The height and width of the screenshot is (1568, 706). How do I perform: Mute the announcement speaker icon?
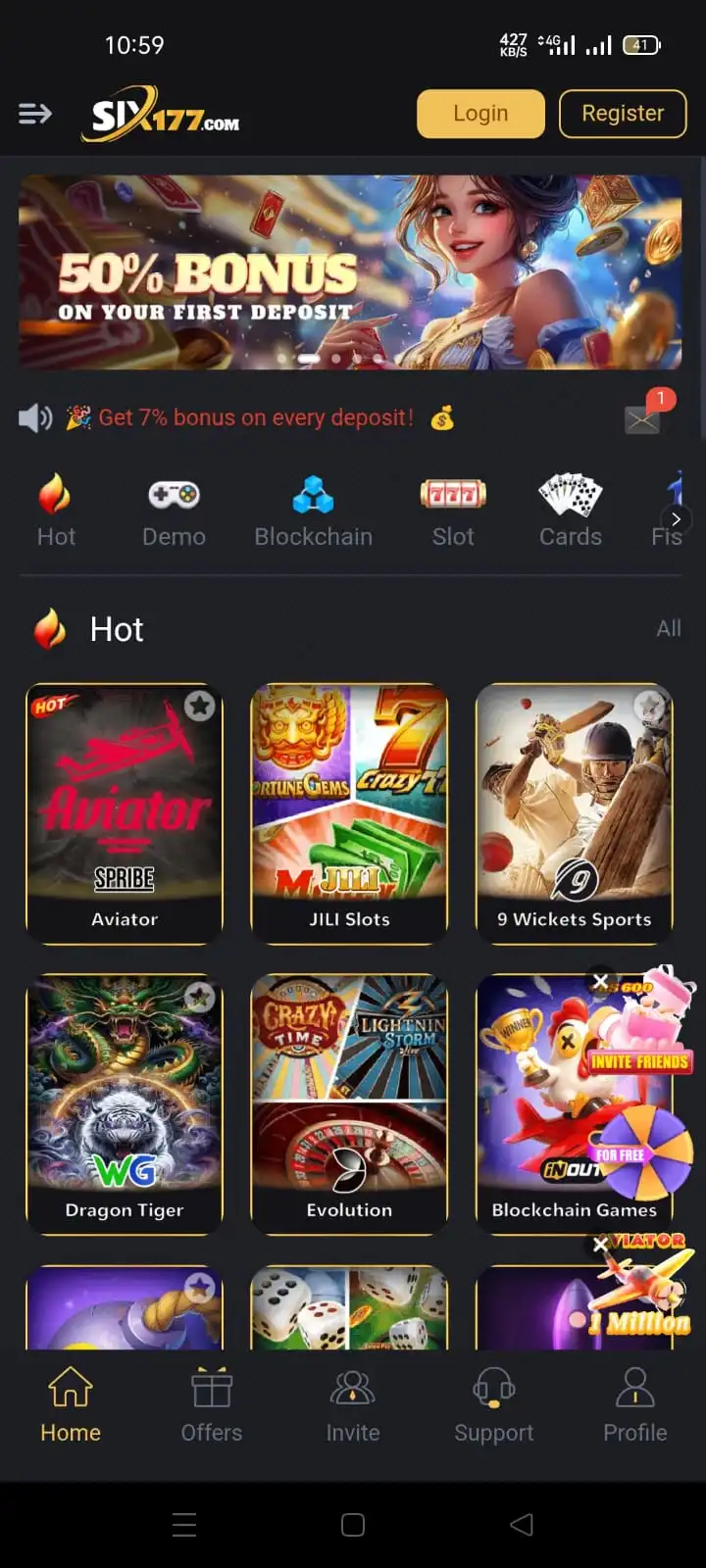35,416
